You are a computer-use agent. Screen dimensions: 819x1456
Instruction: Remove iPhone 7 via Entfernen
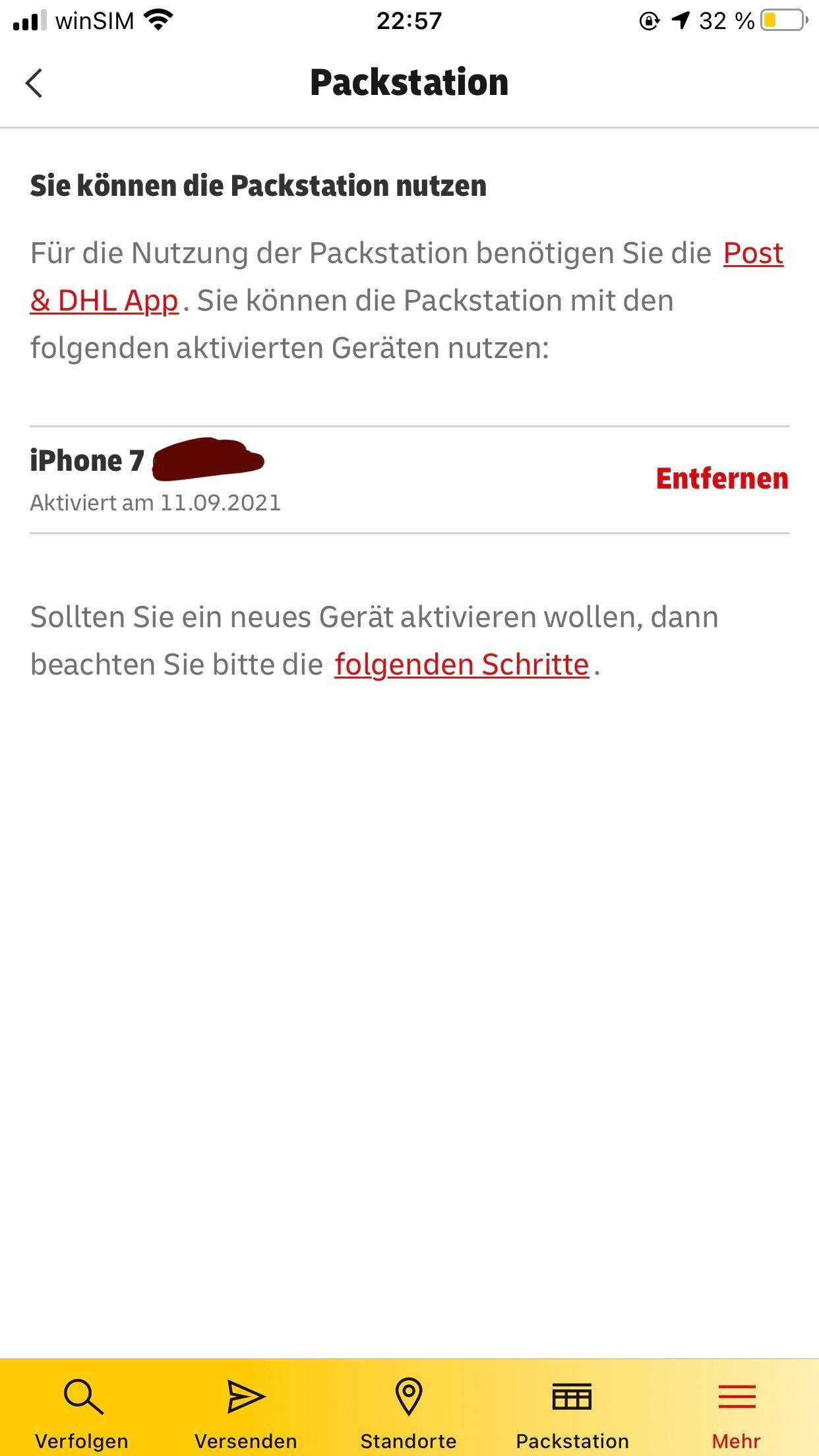pyautogui.click(x=723, y=479)
